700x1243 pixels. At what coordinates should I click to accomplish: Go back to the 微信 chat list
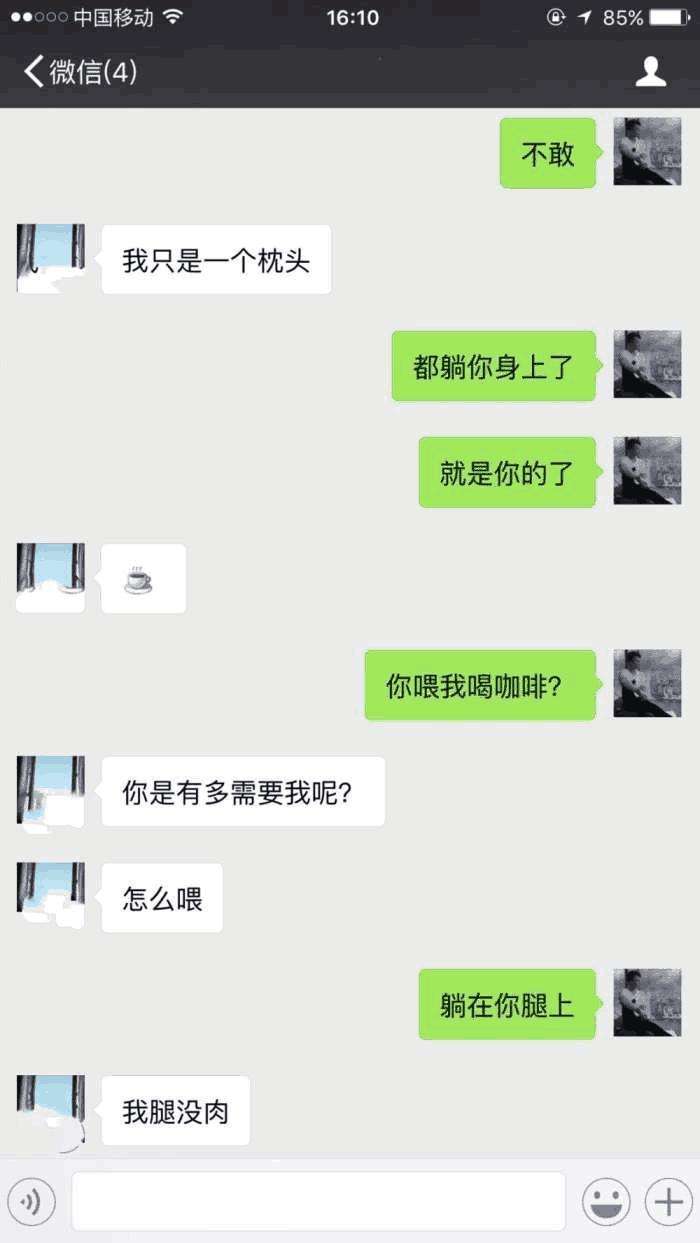coord(78,72)
